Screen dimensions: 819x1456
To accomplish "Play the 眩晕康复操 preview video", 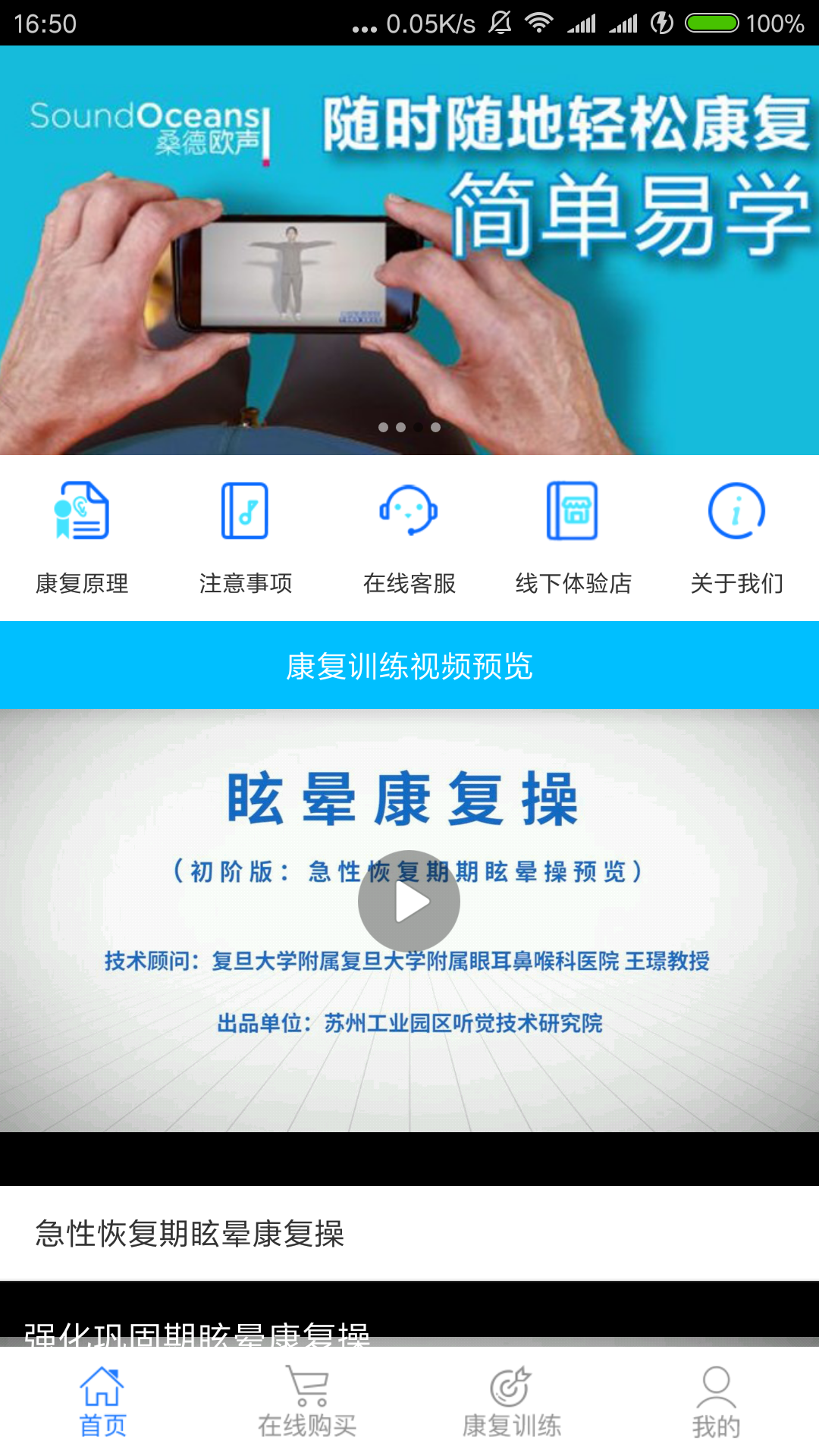I will click(409, 901).
